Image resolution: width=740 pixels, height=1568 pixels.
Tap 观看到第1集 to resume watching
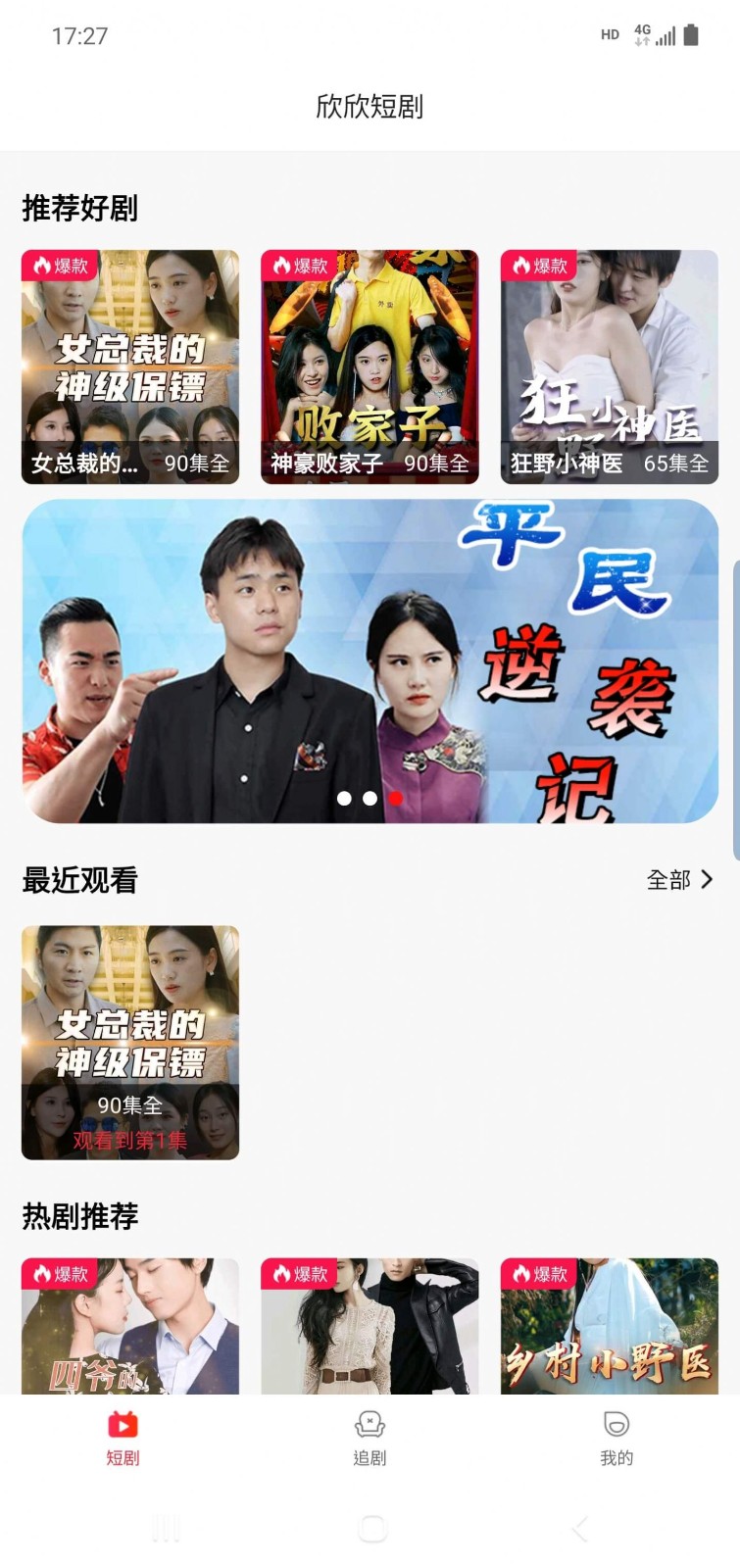[x=128, y=1141]
